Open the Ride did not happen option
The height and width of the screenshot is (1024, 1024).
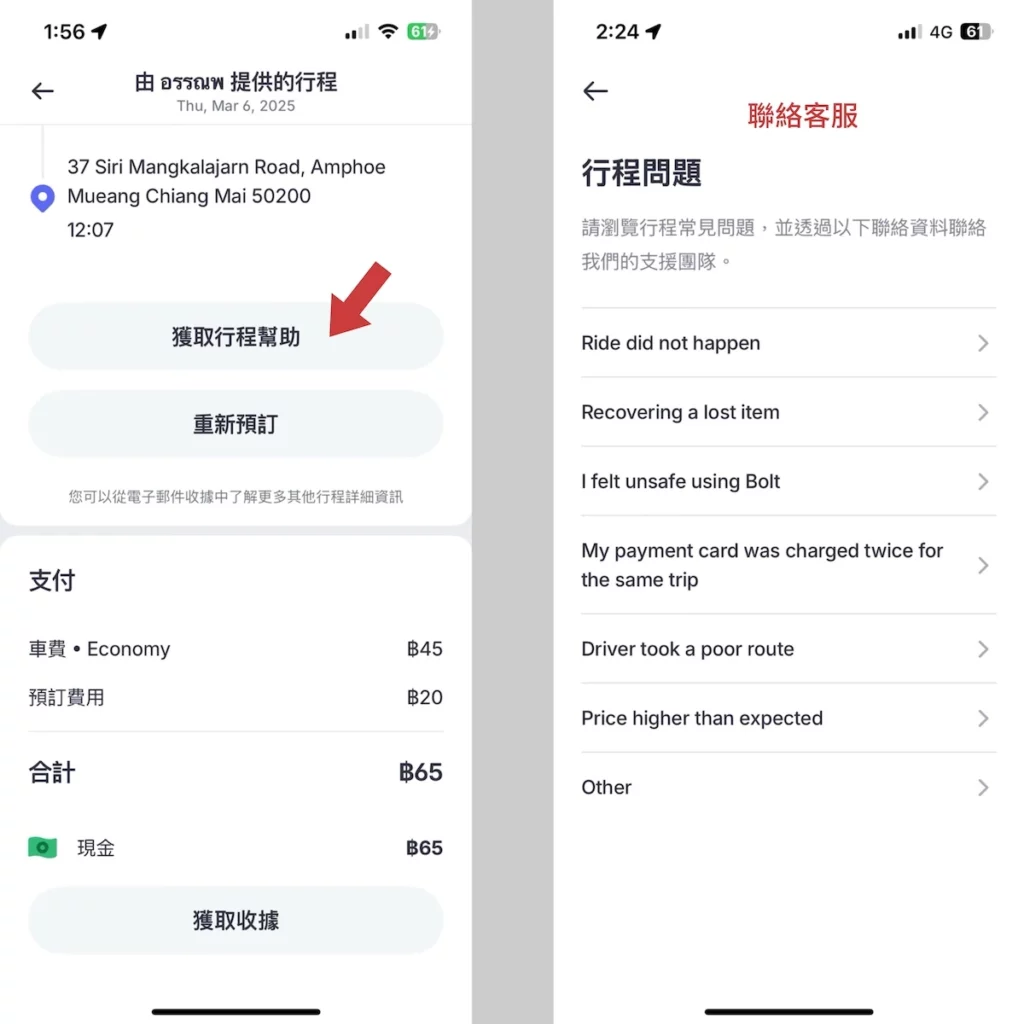click(x=787, y=343)
